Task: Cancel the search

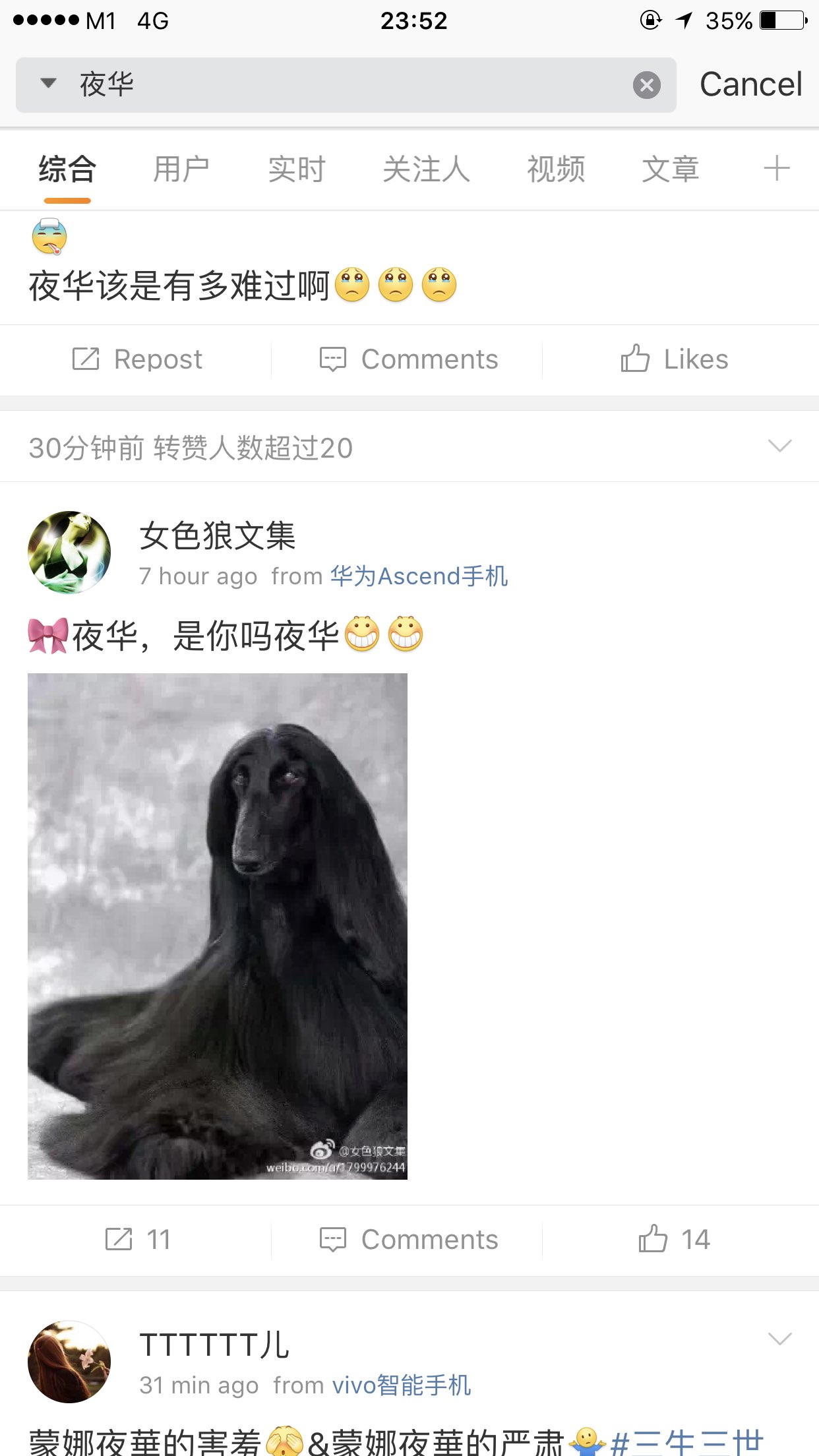Action: click(x=750, y=84)
